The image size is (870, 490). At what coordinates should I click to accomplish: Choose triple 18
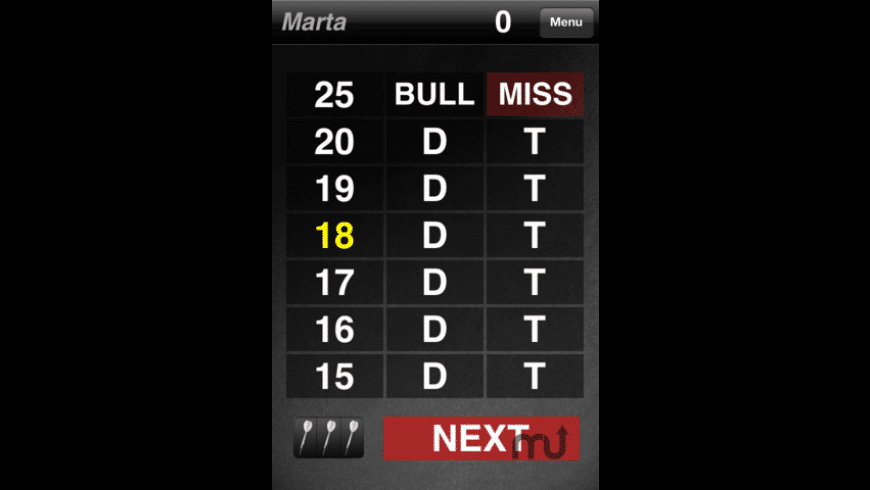pyautogui.click(x=535, y=236)
